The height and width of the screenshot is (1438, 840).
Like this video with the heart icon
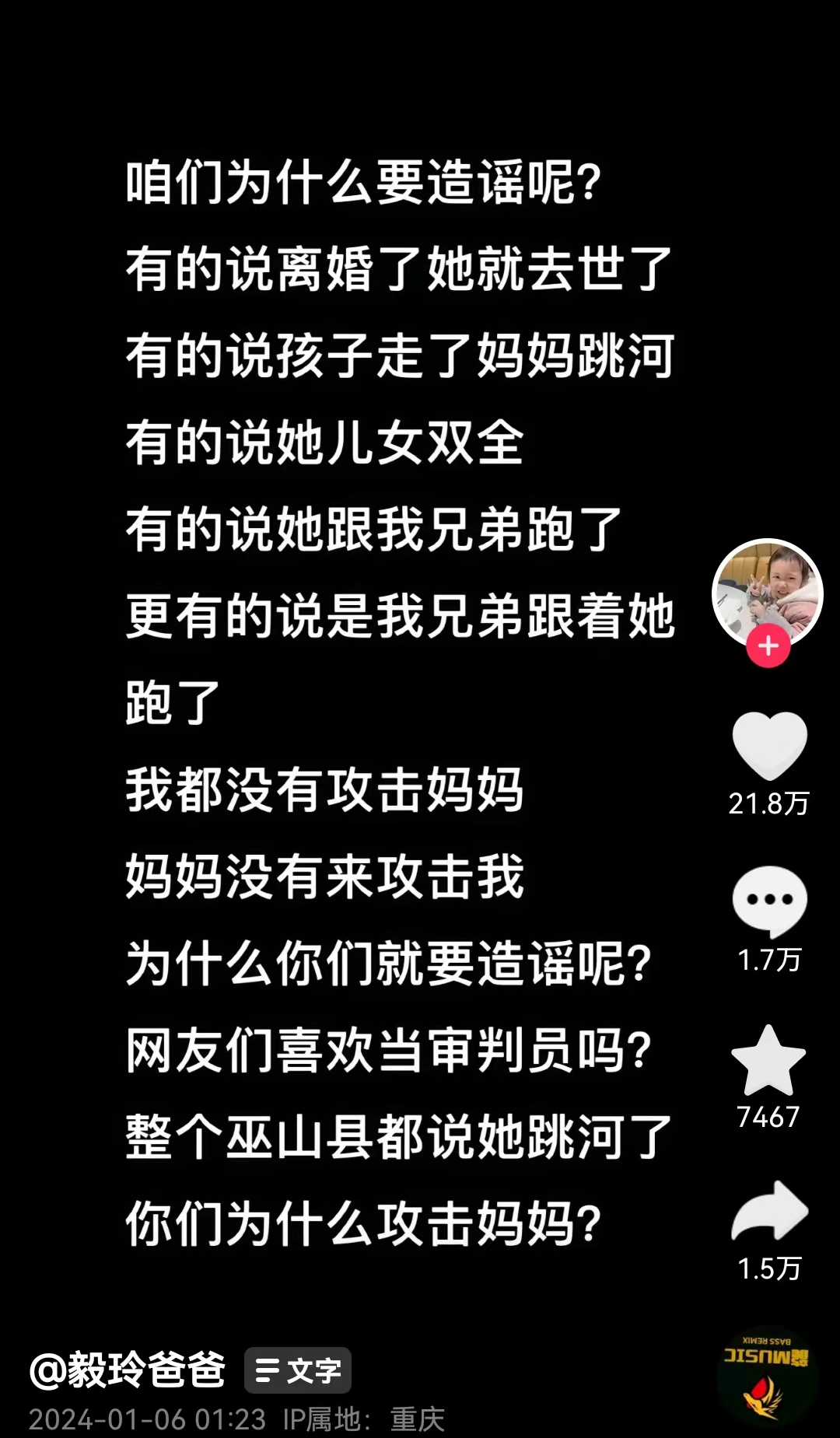769,745
